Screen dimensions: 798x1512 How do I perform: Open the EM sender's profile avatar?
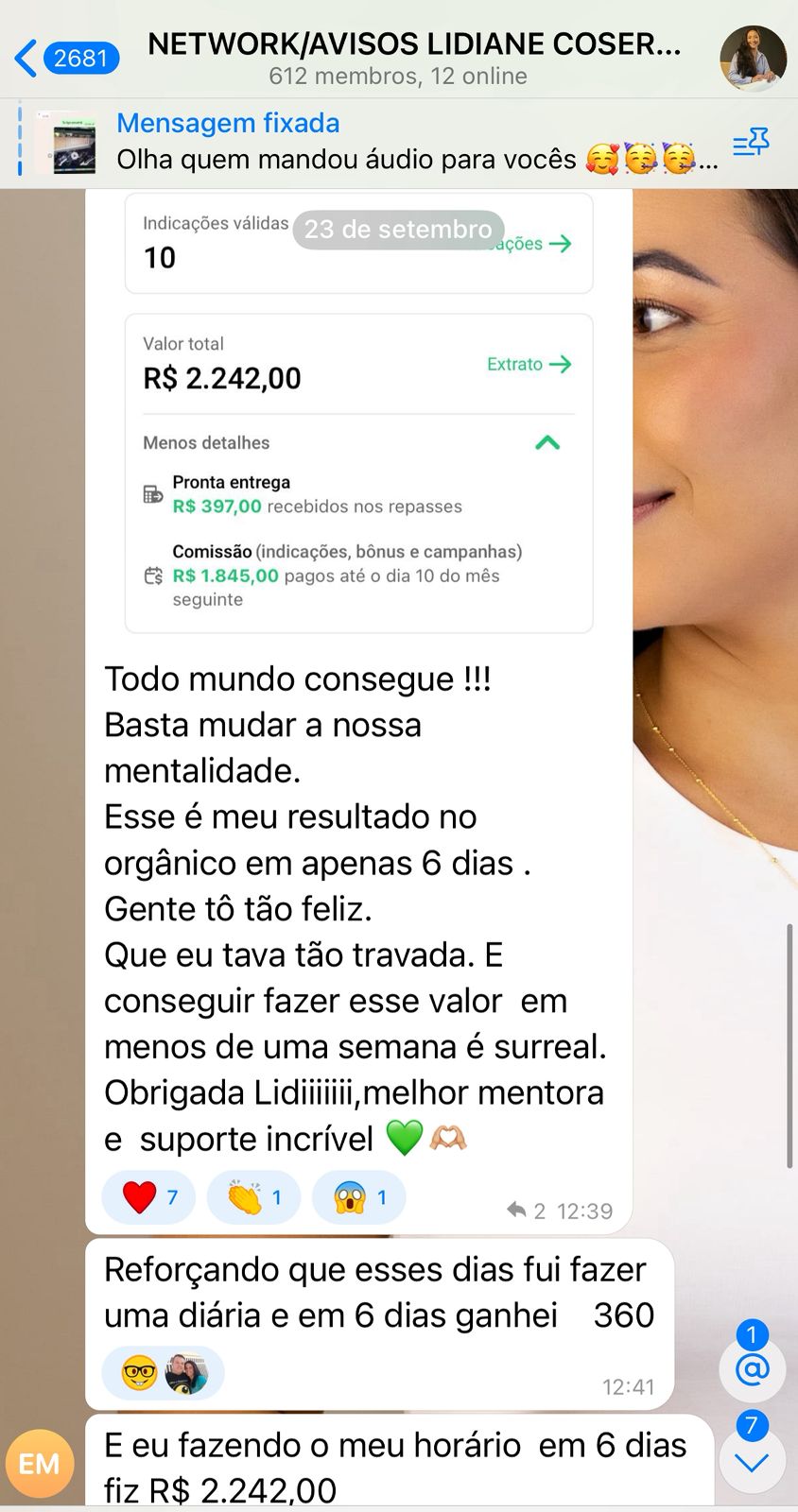pos(40,1464)
